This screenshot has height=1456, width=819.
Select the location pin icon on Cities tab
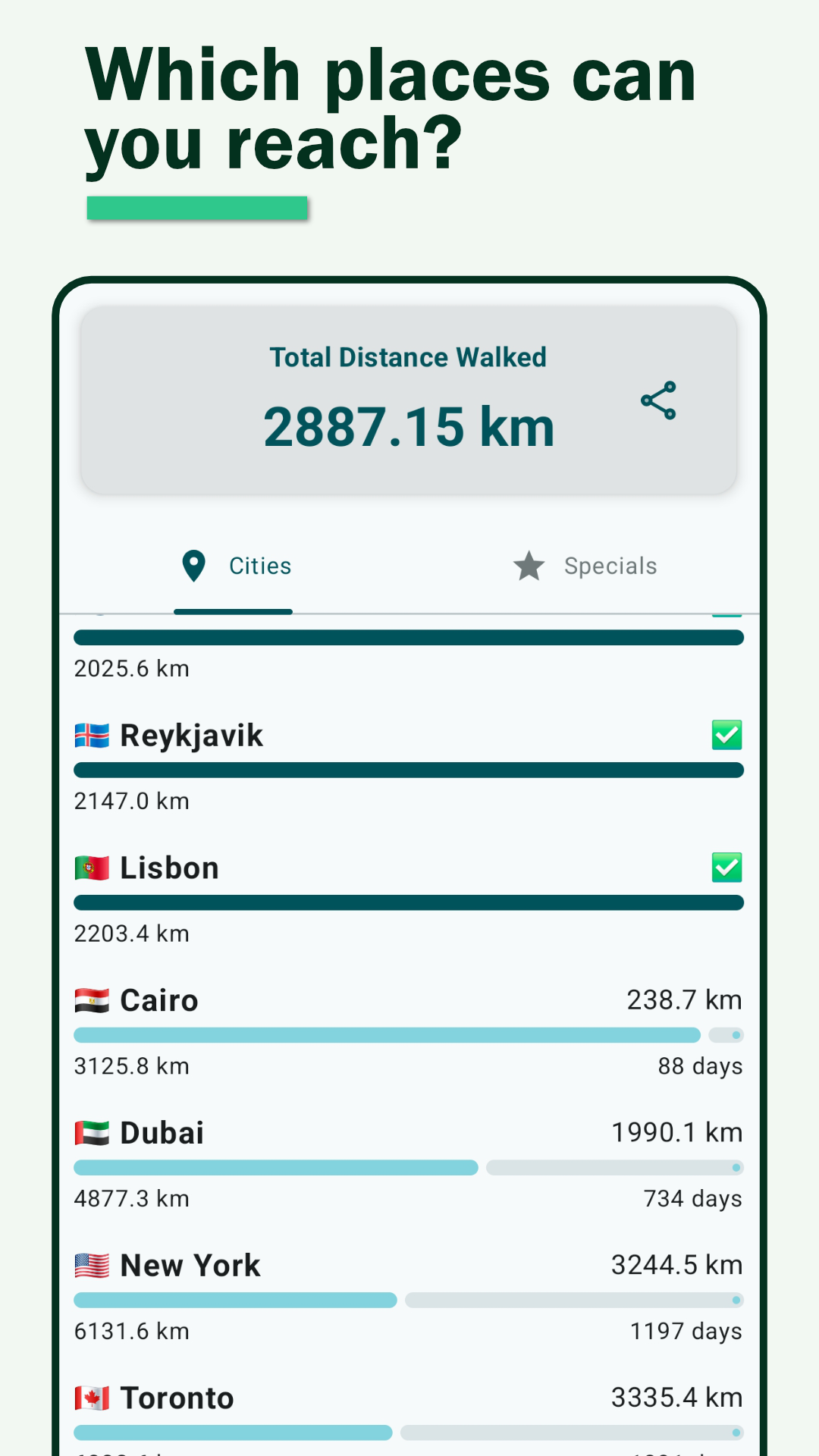click(x=193, y=566)
